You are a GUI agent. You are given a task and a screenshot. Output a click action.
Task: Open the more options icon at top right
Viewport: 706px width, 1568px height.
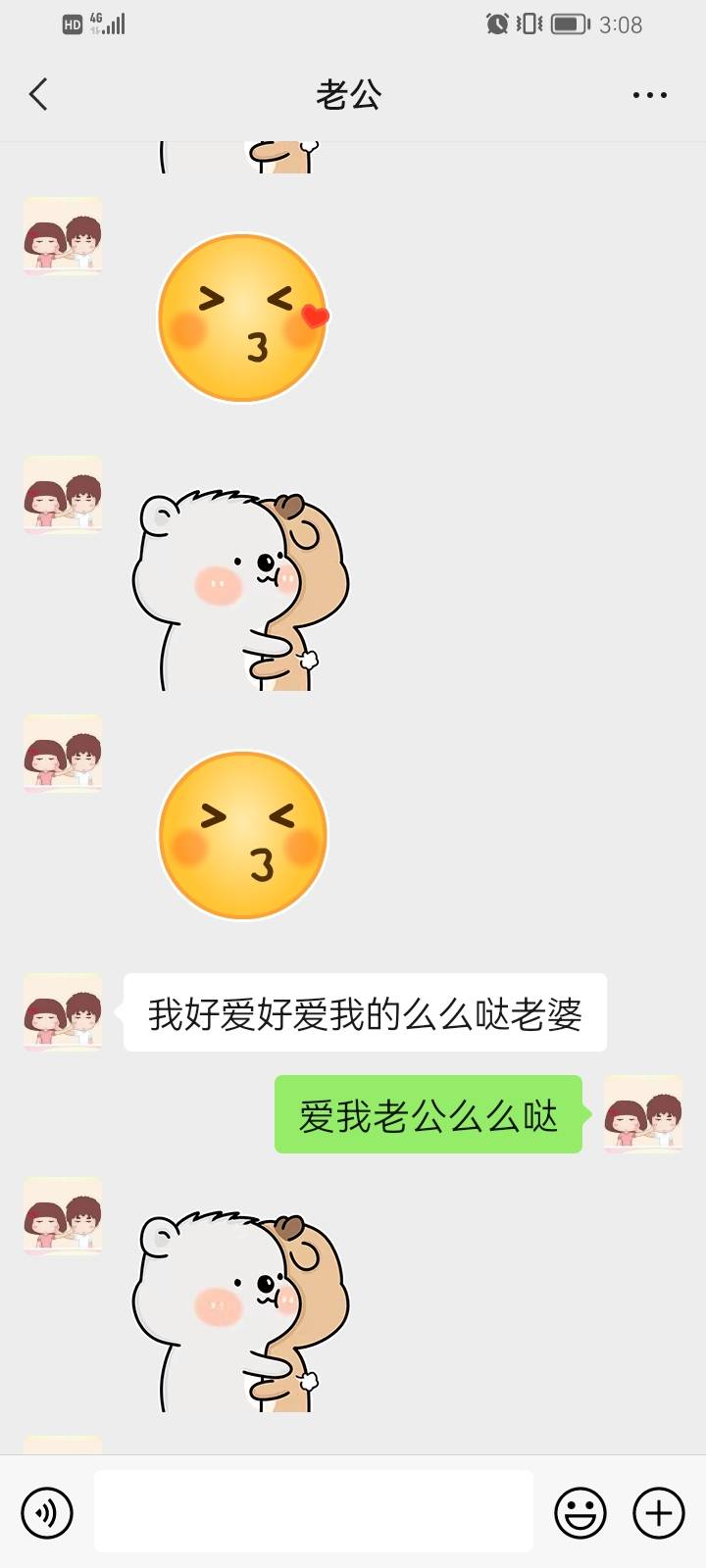(x=650, y=94)
